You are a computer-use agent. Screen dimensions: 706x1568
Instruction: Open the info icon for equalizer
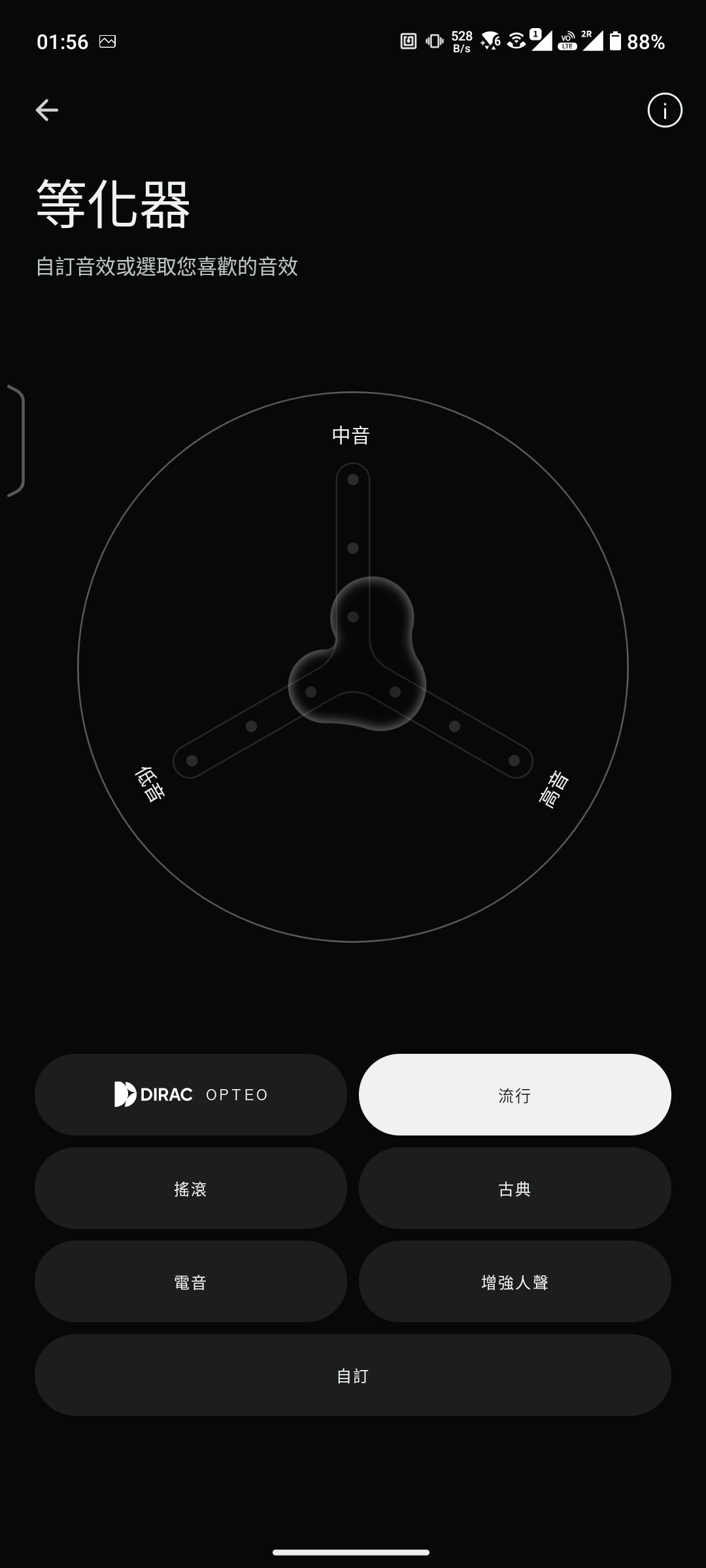pos(664,110)
